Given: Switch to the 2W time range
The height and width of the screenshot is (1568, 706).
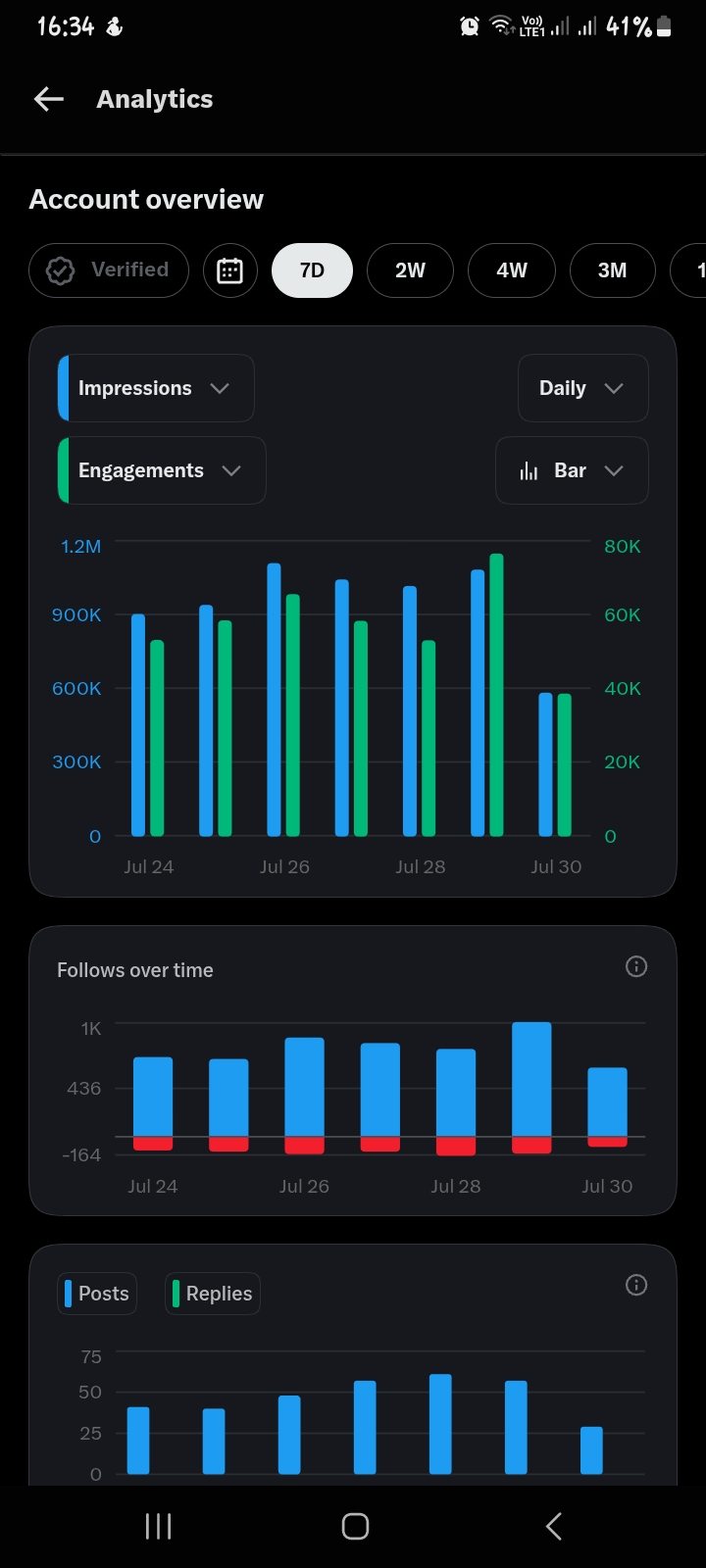Looking at the screenshot, I should [x=410, y=270].
